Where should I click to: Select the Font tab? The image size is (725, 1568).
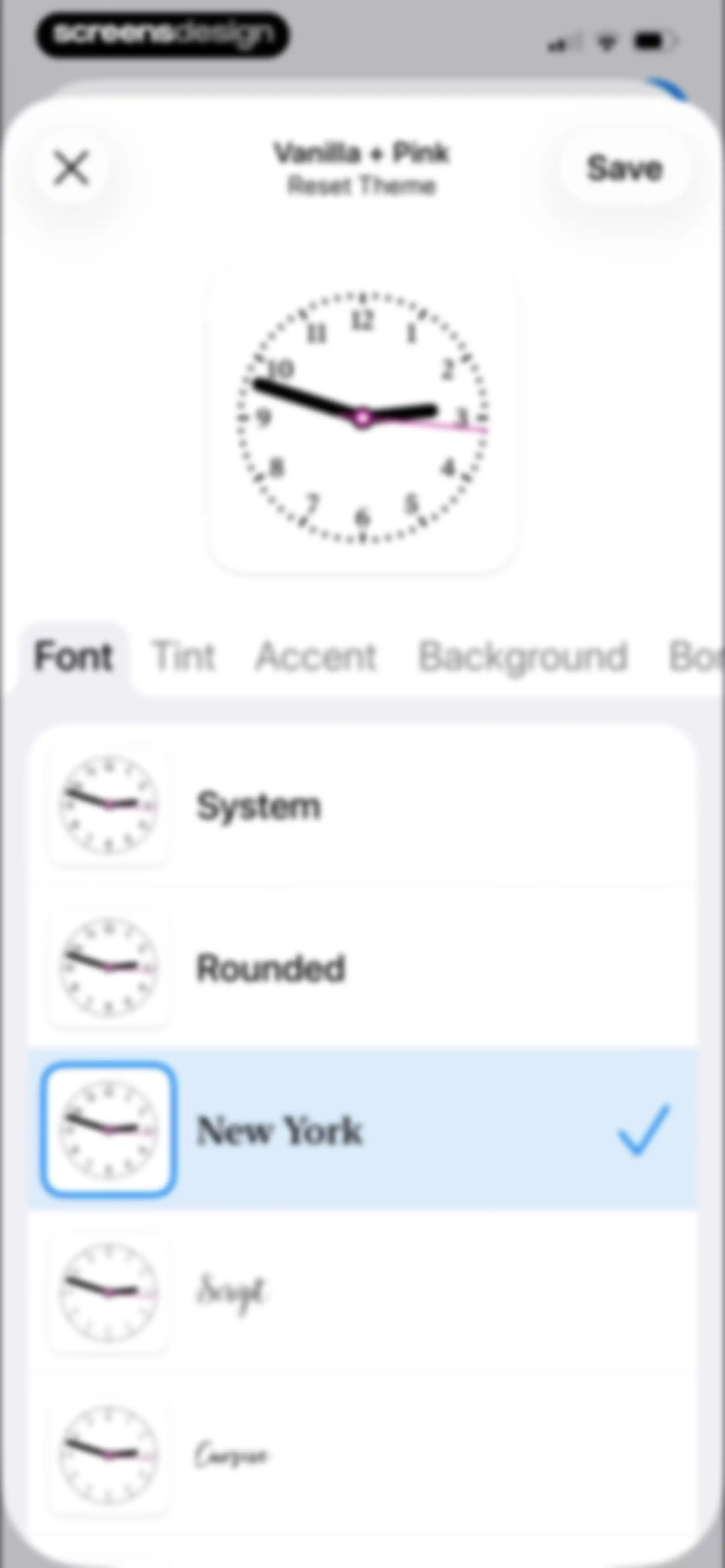point(74,657)
